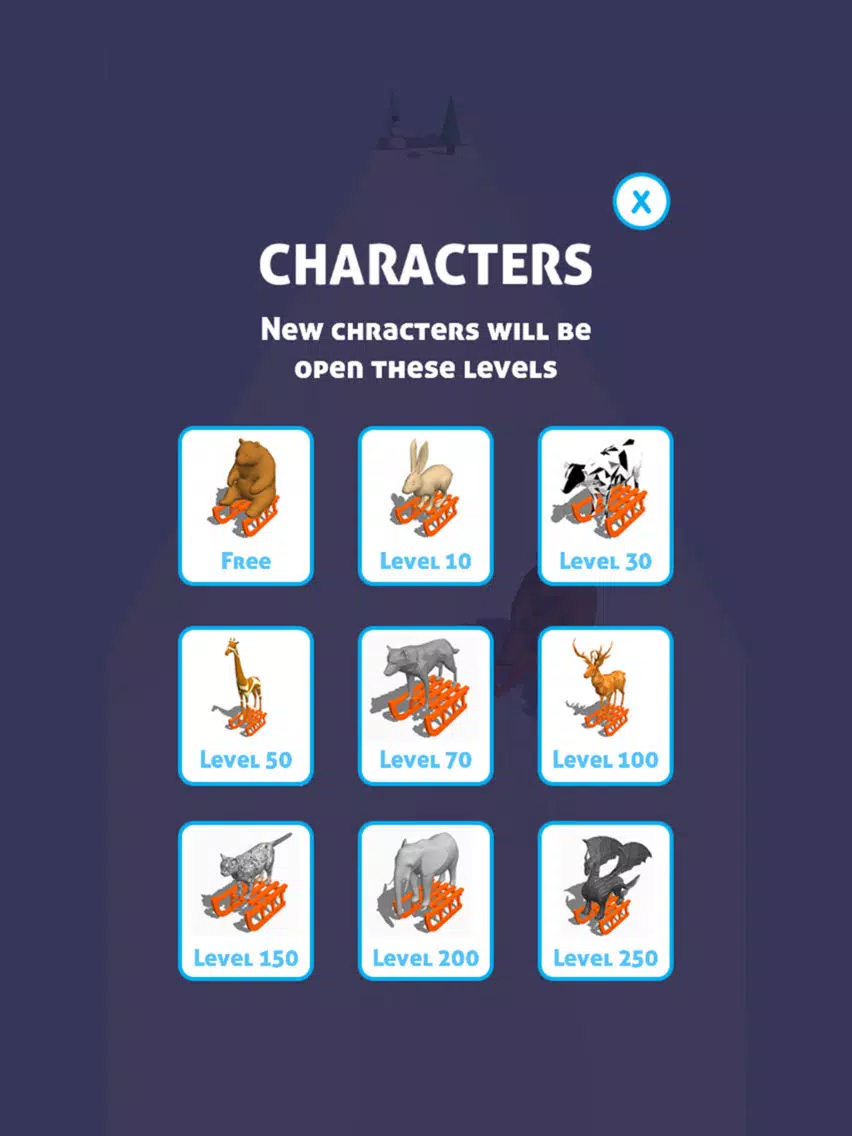Screen dimensions: 852x1136
Task: Open the leopard character at Level 150
Action: click(x=246, y=901)
